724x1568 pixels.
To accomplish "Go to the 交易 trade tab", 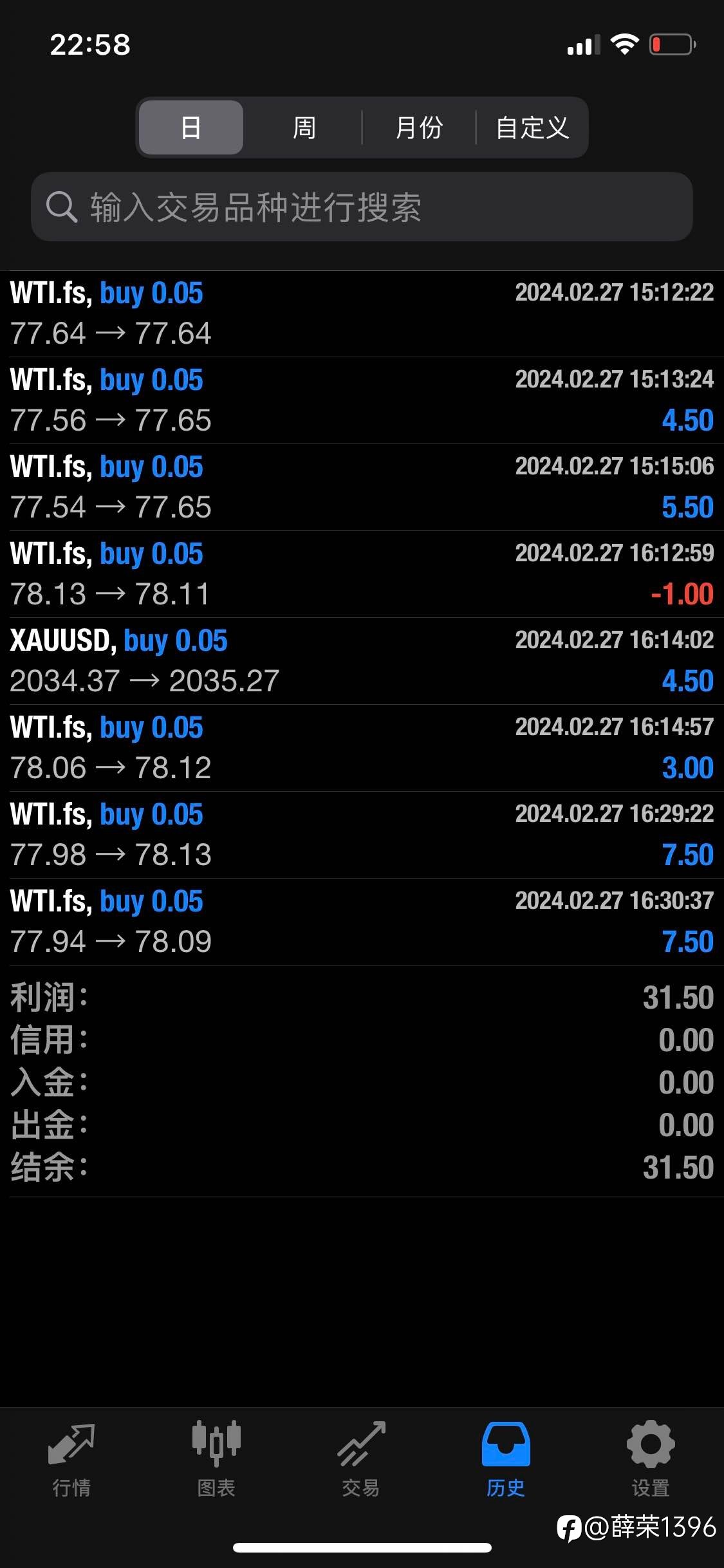I will [361, 1459].
